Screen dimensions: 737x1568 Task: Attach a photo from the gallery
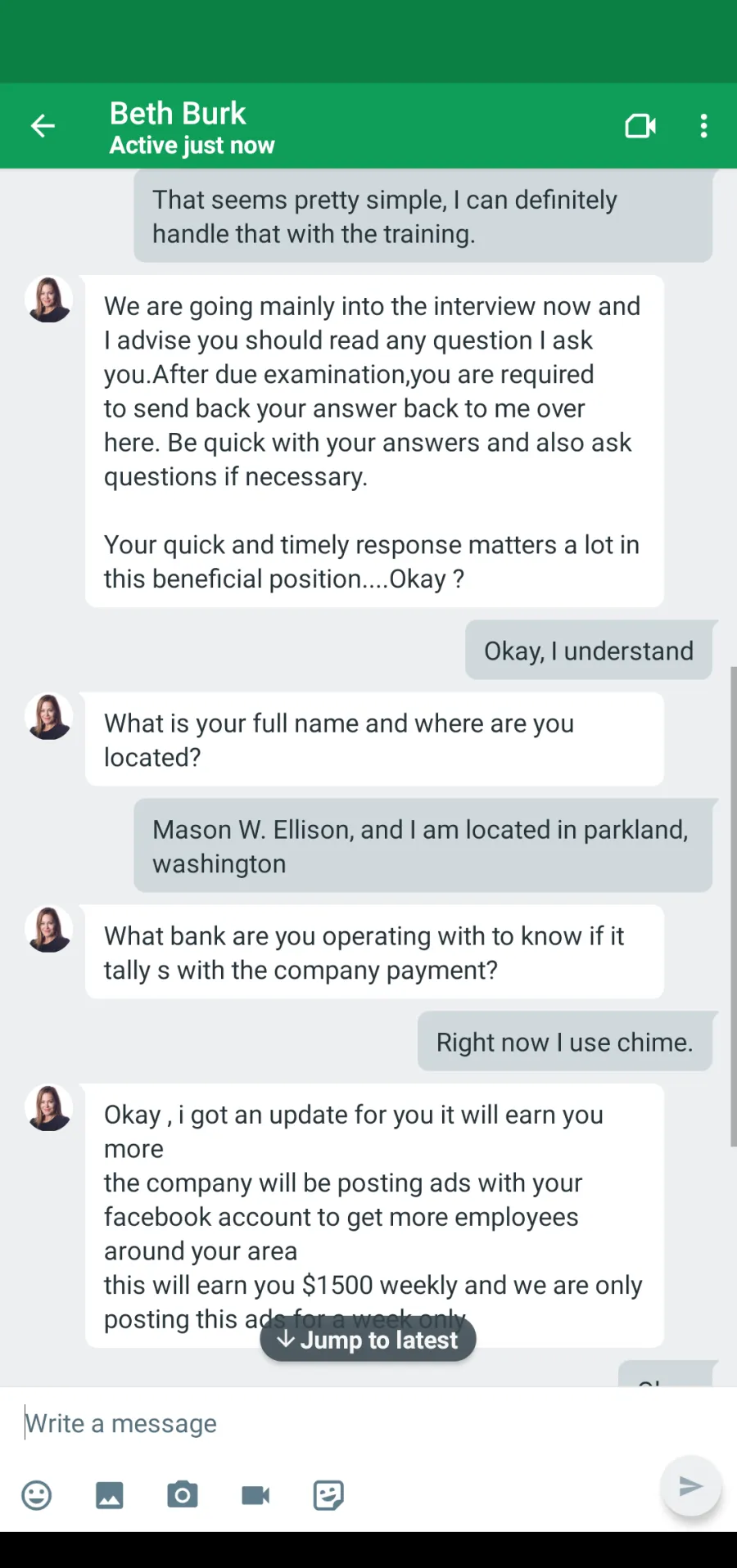[110, 1495]
